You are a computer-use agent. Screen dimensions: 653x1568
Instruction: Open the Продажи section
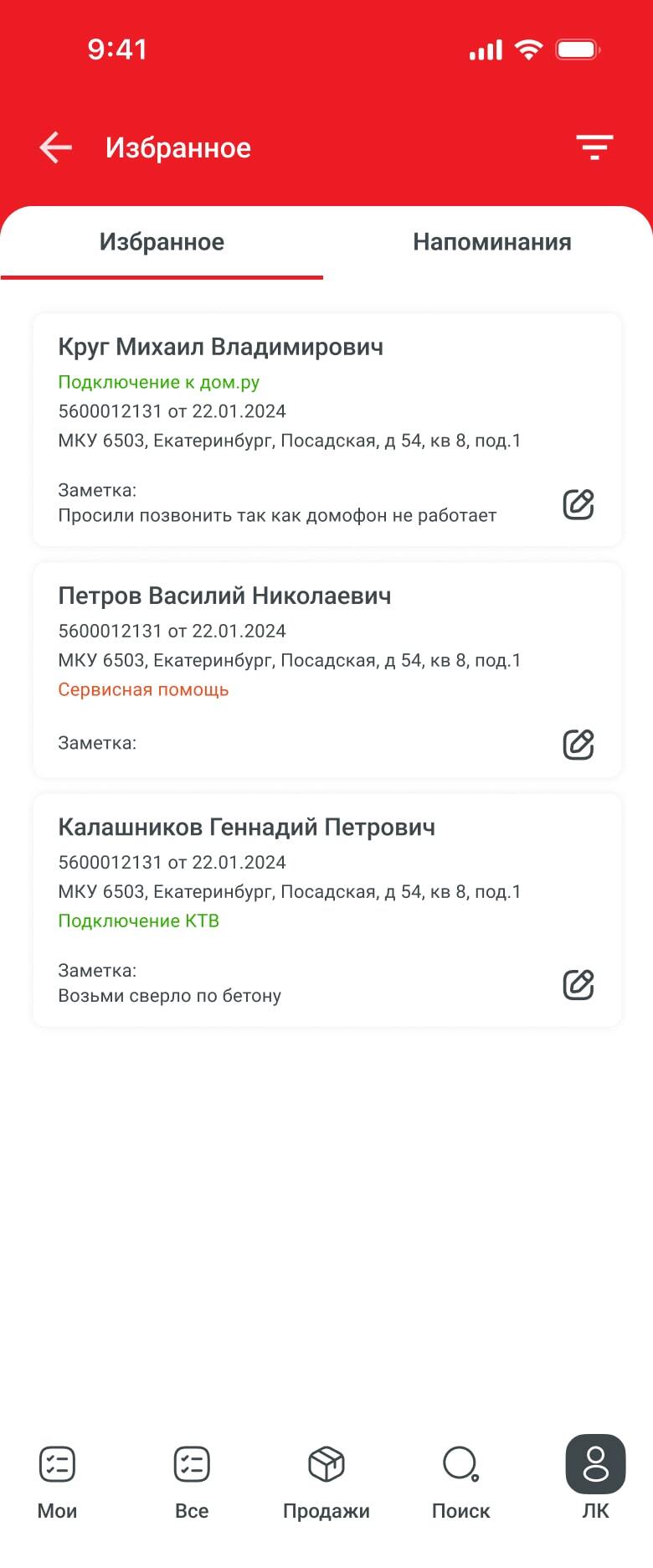coord(326,1481)
